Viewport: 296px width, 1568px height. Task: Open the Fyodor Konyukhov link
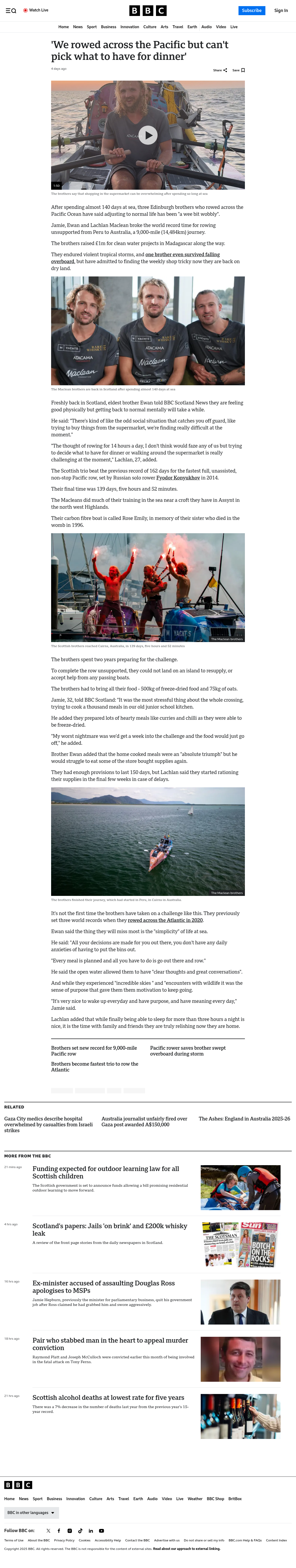tap(178, 478)
